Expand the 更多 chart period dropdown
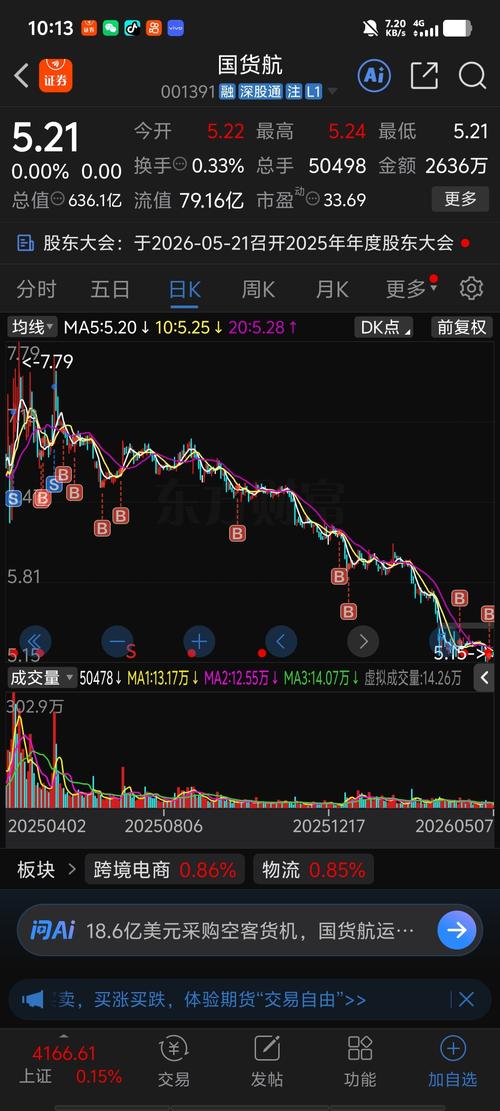Viewport: 500px width, 1111px height. tap(411, 288)
